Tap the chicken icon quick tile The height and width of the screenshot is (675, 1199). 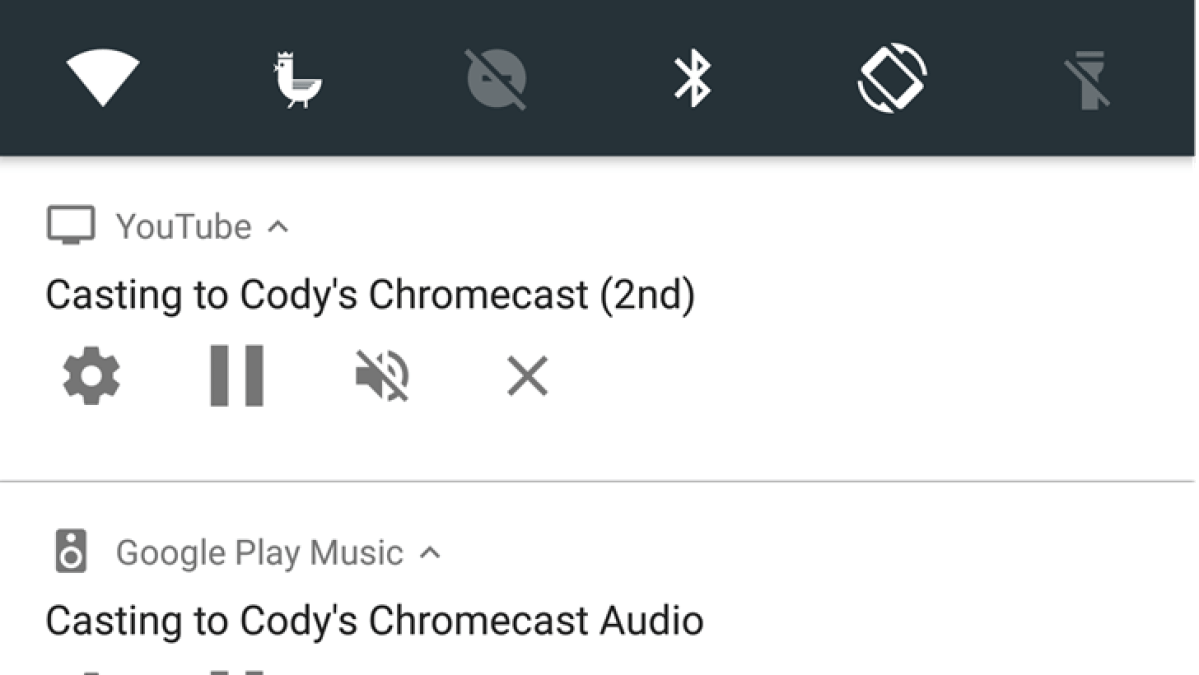(298, 80)
